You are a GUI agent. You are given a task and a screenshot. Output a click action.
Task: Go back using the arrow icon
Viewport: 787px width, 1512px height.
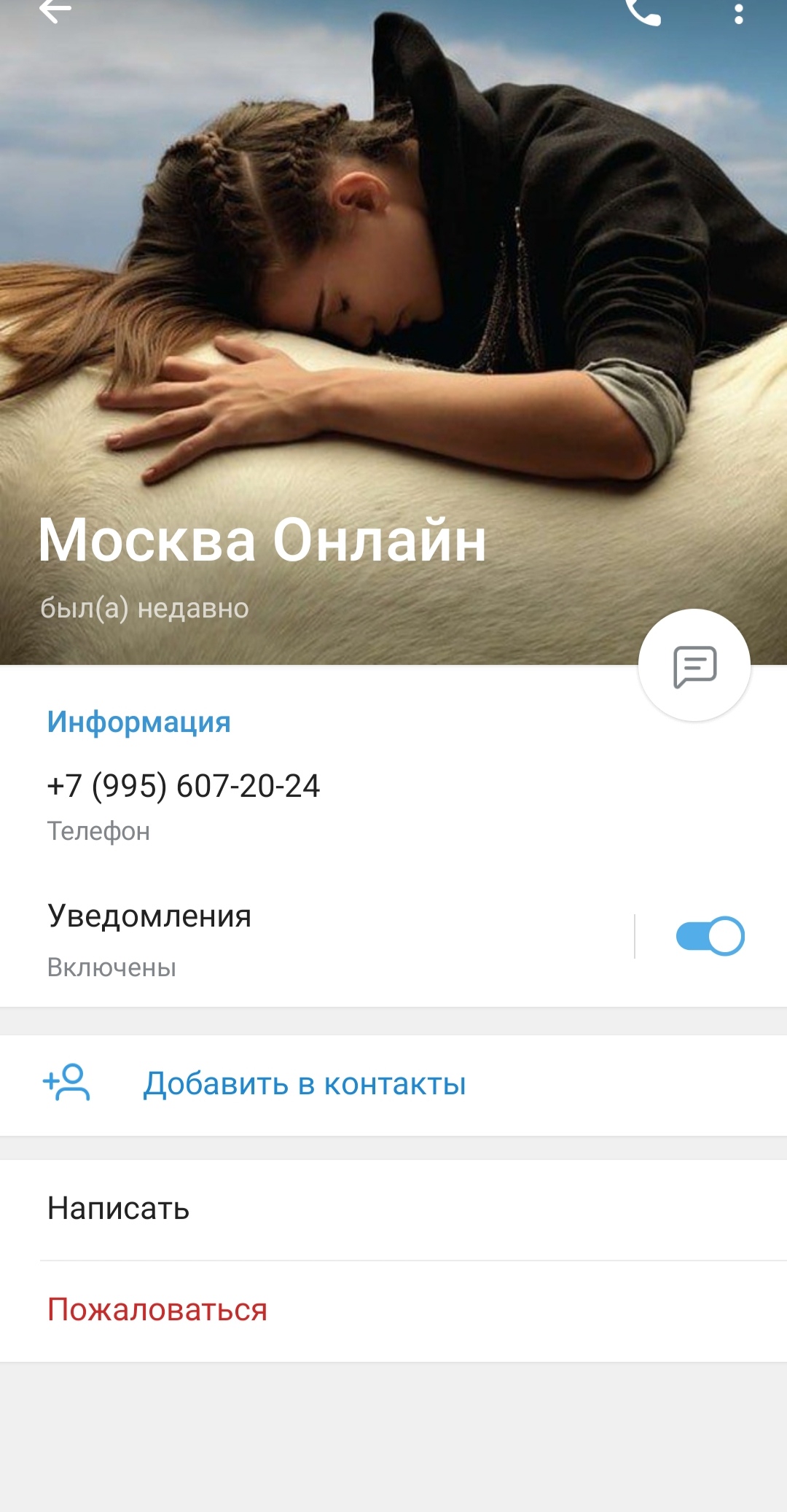pyautogui.click(x=55, y=10)
